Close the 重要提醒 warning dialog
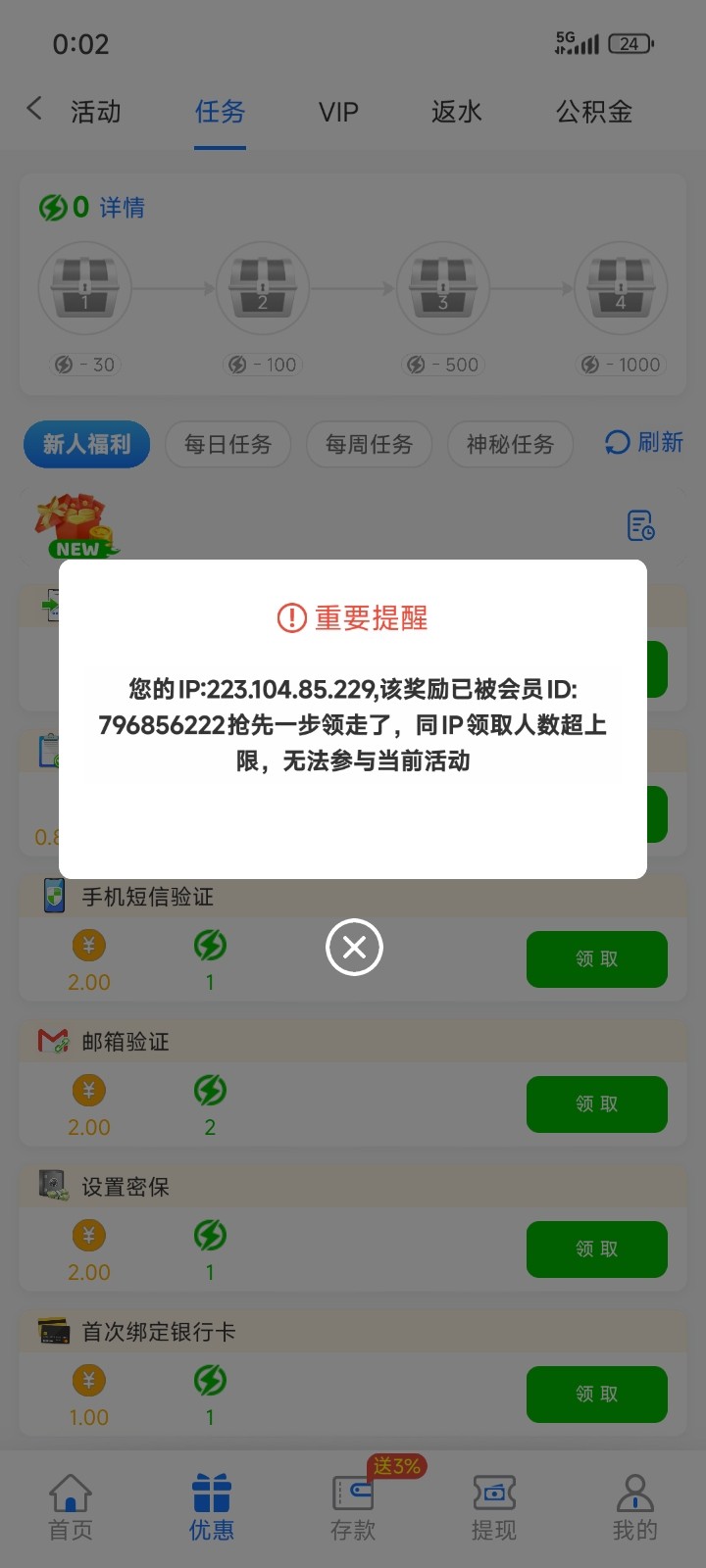Viewport: 706px width, 1568px height. [353, 947]
